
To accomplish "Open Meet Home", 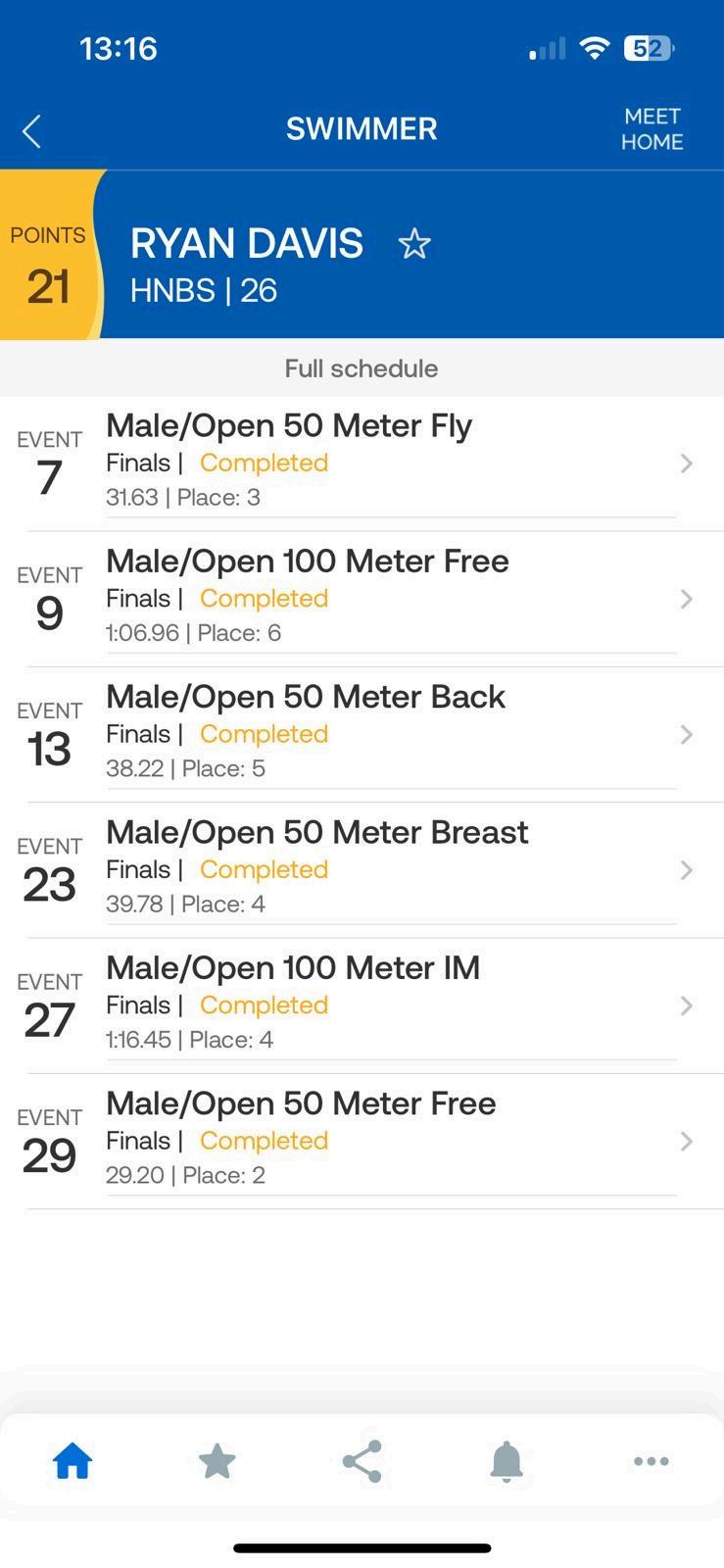I will [x=652, y=129].
